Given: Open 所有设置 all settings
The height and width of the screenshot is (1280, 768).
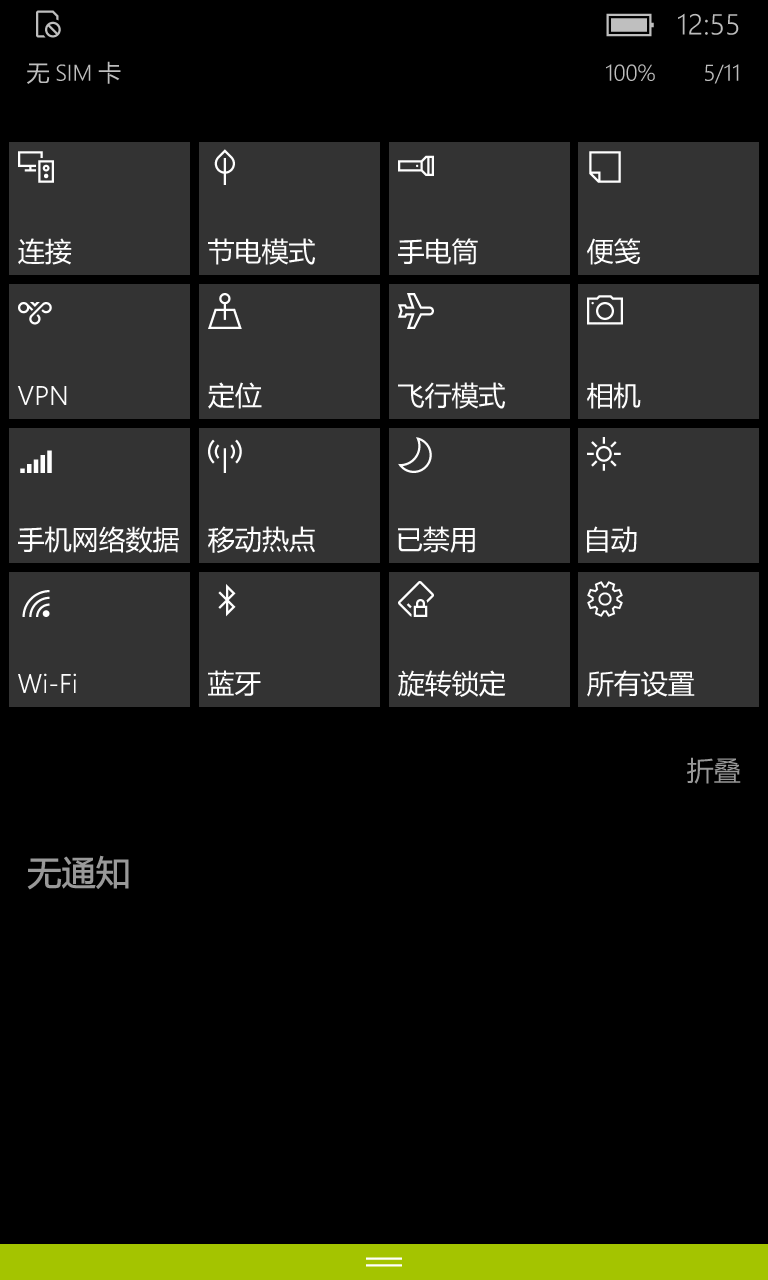Looking at the screenshot, I should tap(668, 640).
